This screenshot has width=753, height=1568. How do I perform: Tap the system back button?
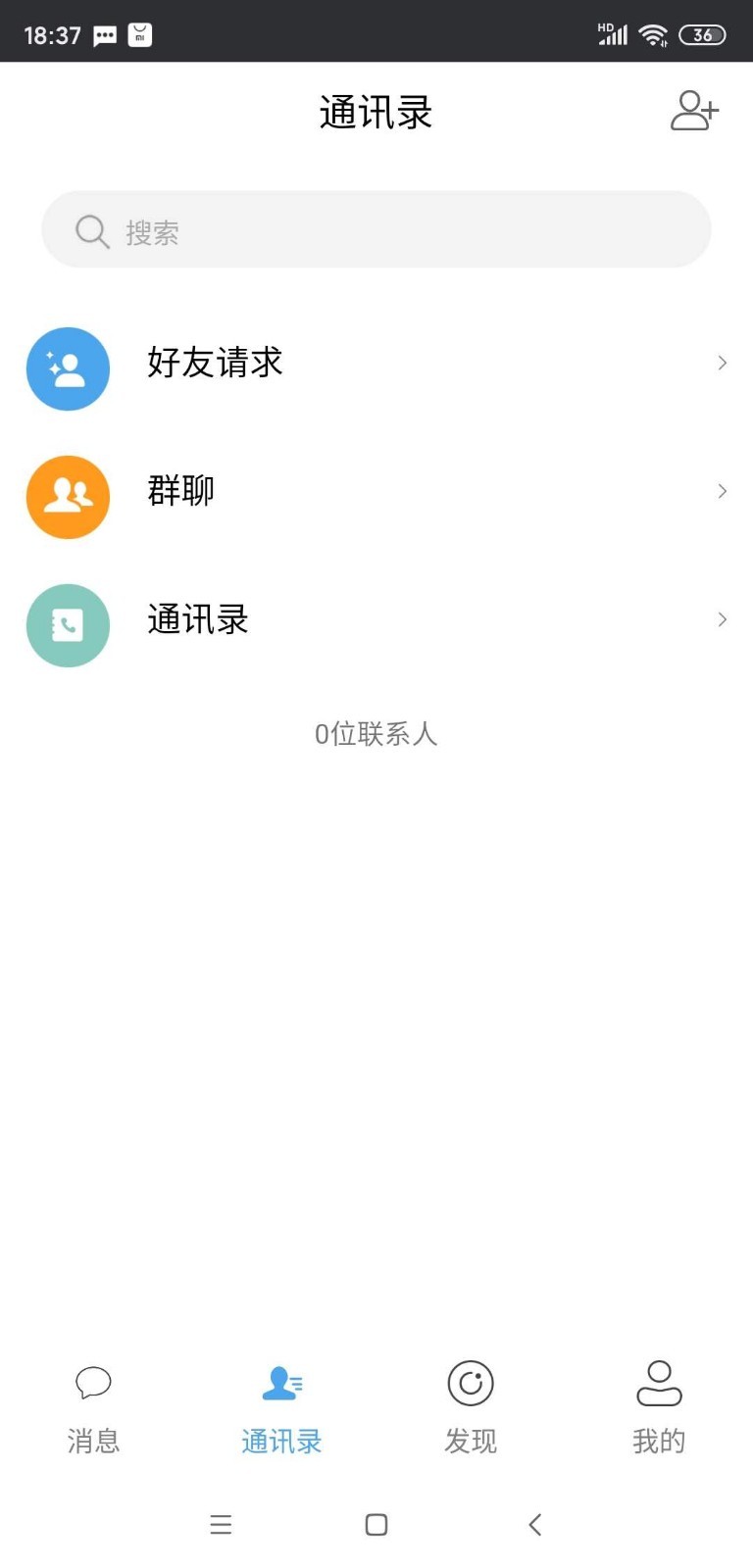point(534,1525)
